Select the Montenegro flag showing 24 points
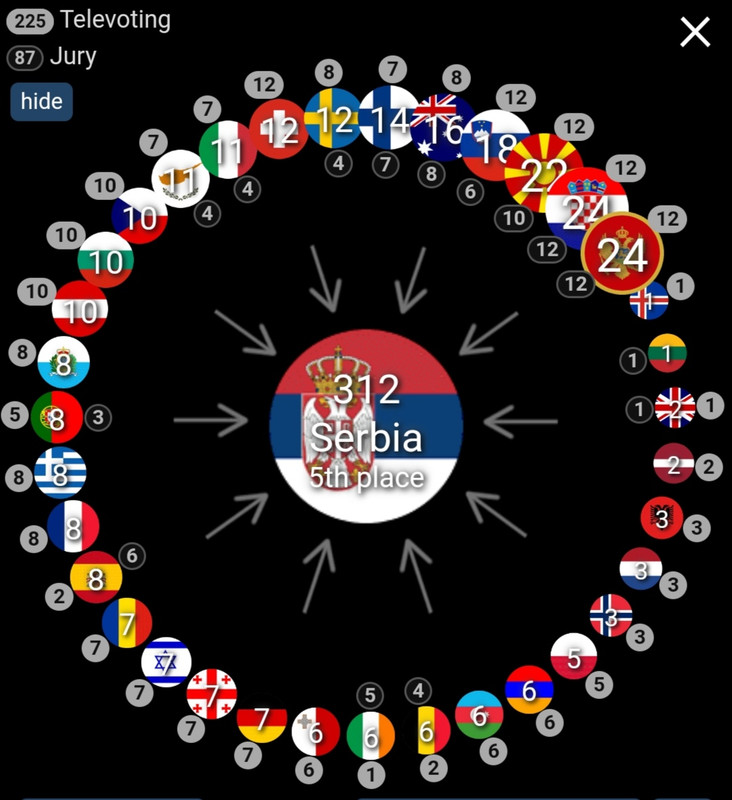The image size is (732, 800). 622,253
